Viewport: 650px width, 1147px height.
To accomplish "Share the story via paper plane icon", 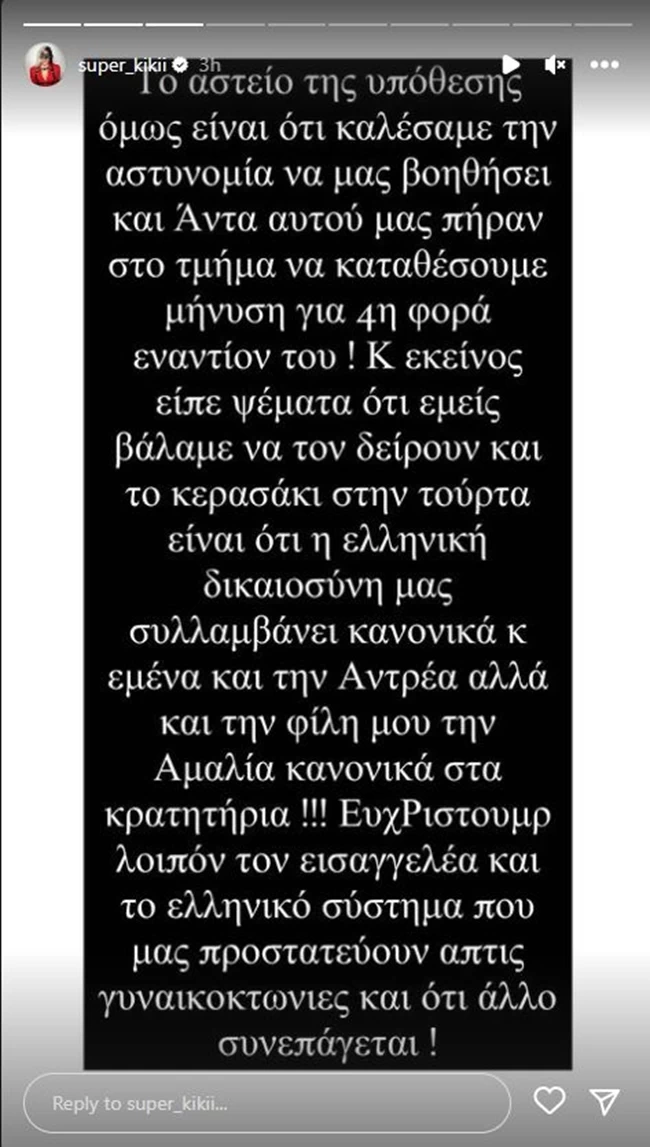I will (603, 1102).
